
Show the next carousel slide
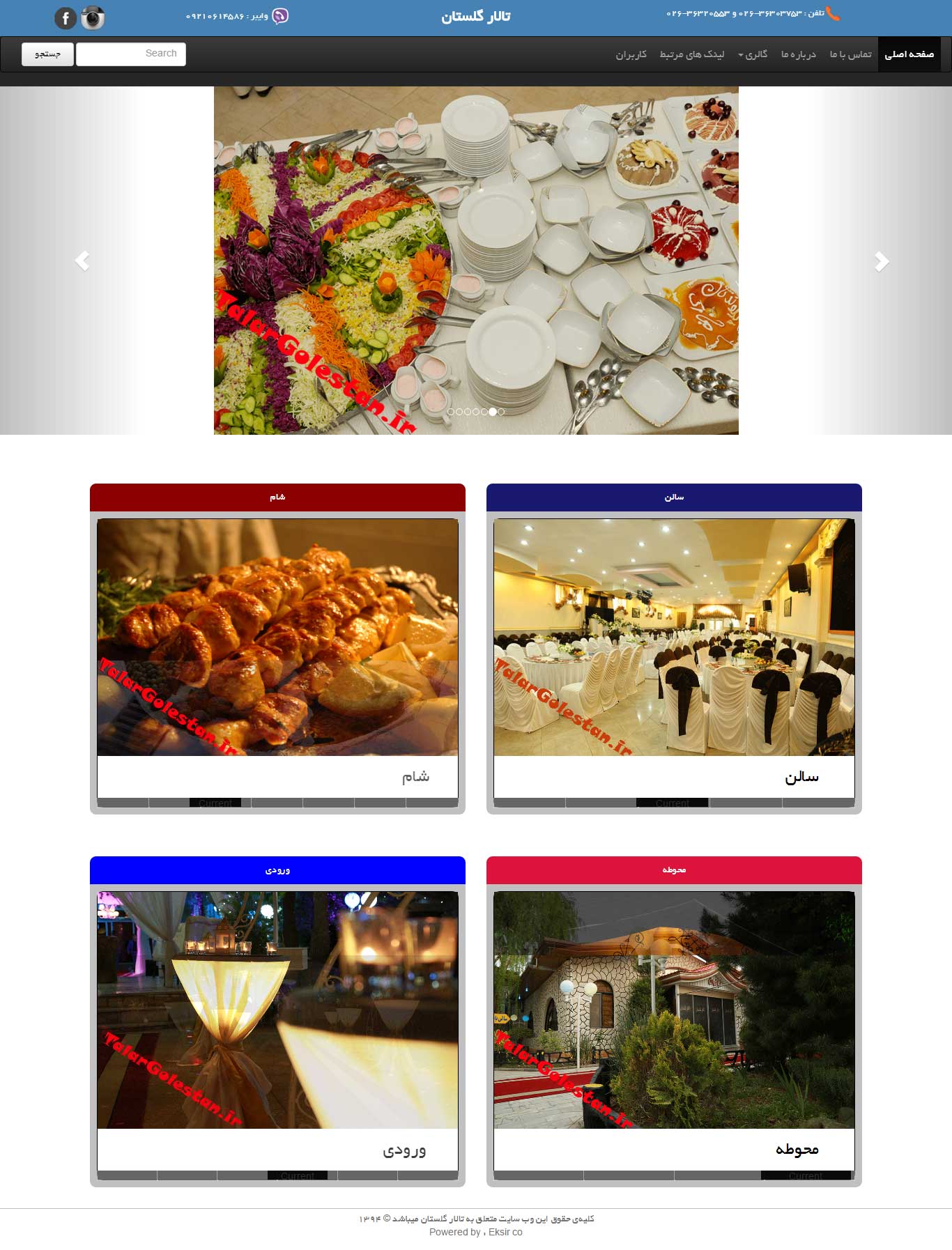(x=882, y=261)
